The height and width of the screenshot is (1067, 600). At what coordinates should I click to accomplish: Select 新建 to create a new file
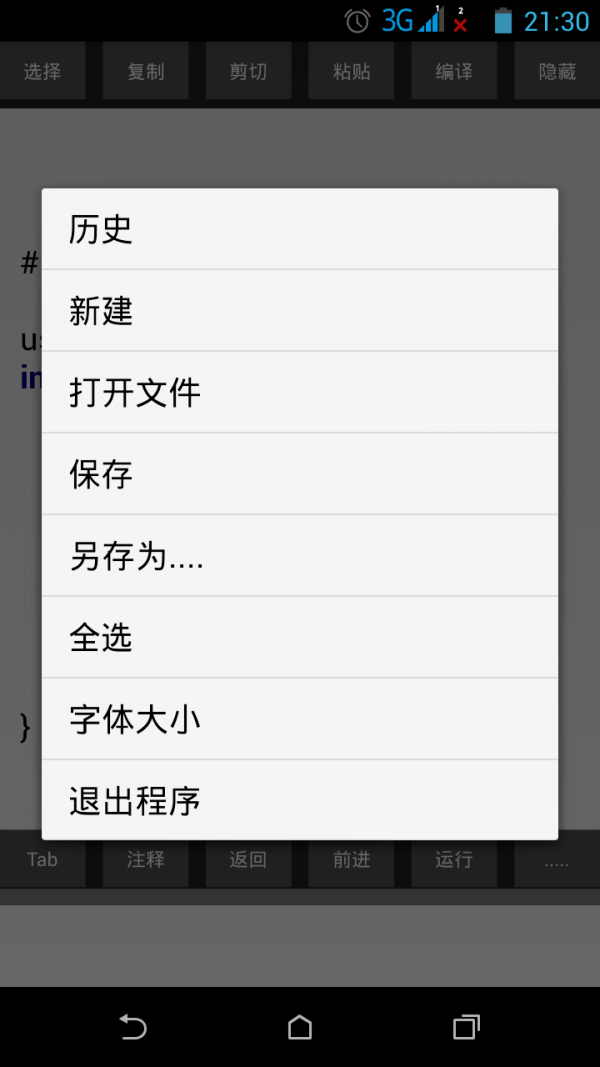pyautogui.click(x=299, y=311)
